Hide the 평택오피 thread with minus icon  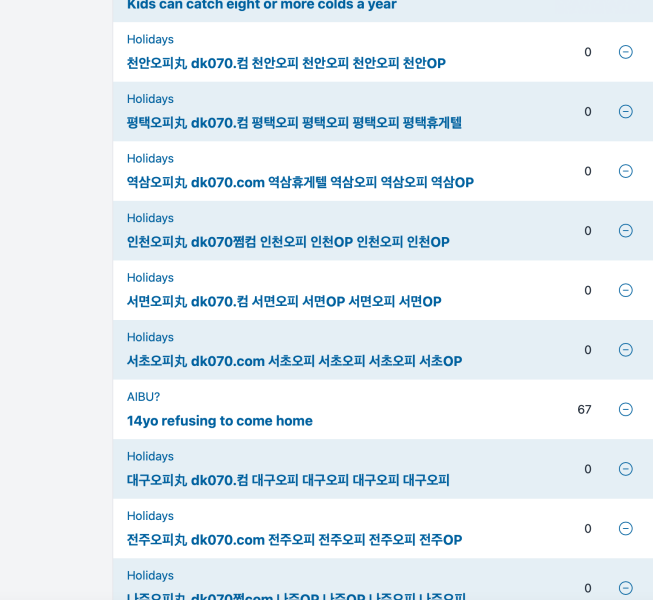pyautogui.click(x=626, y=112)
